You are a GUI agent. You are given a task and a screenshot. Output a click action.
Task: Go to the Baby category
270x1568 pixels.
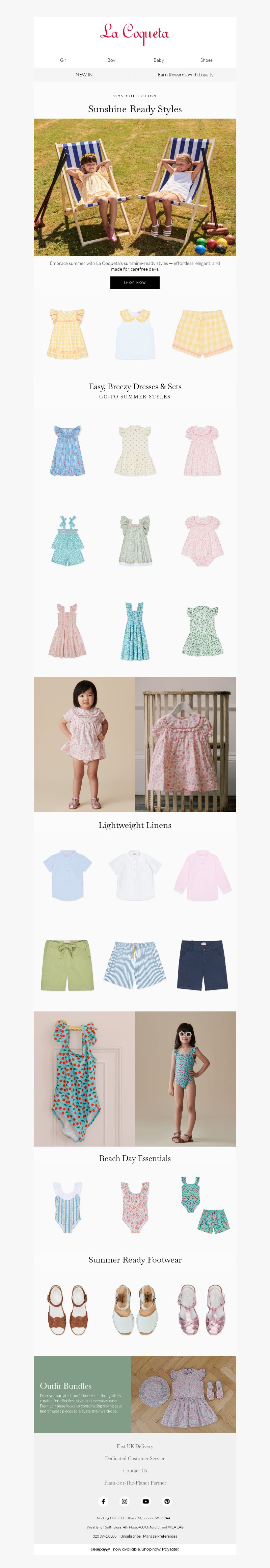pos(159,60)
